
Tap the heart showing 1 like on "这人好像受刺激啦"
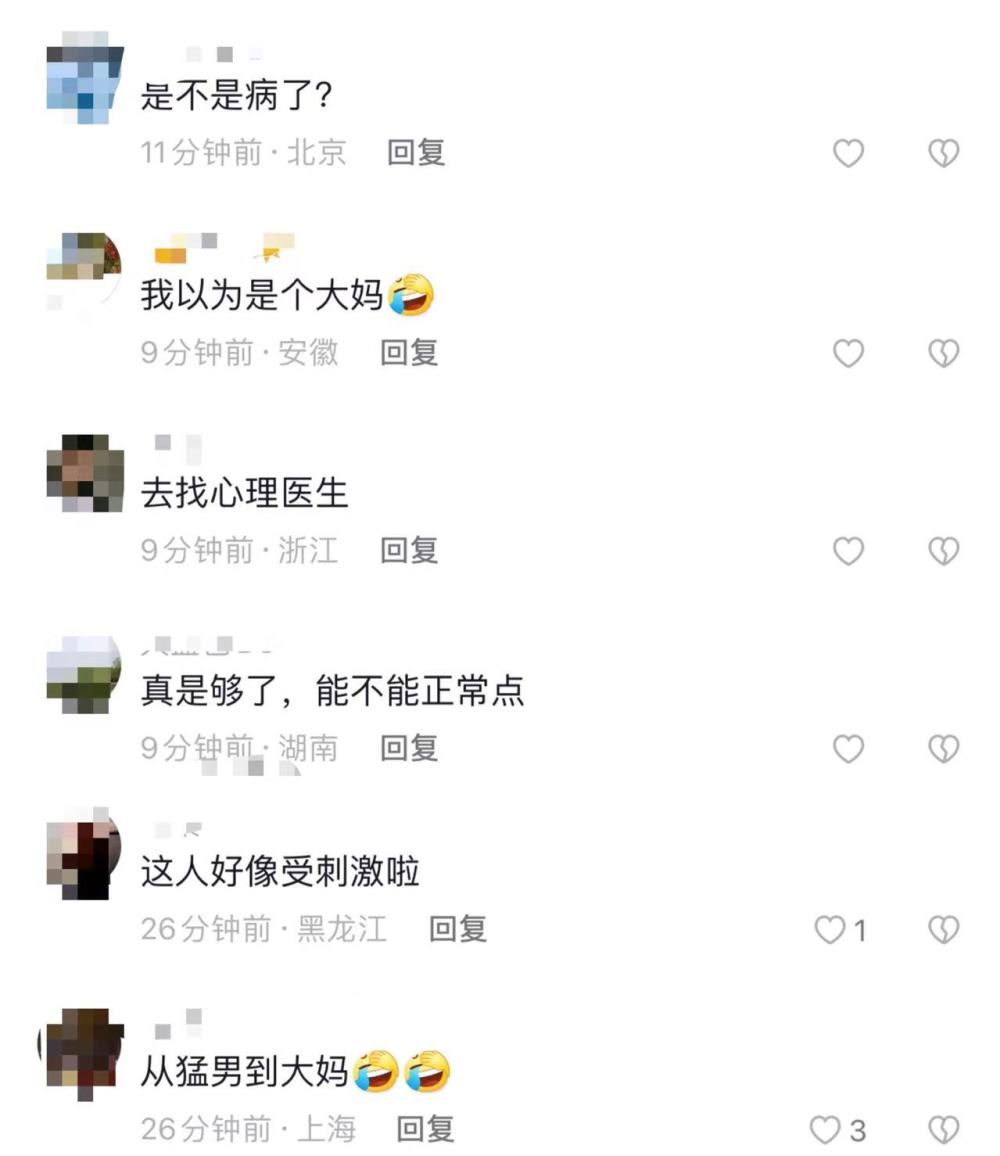(x=831, y=929)
